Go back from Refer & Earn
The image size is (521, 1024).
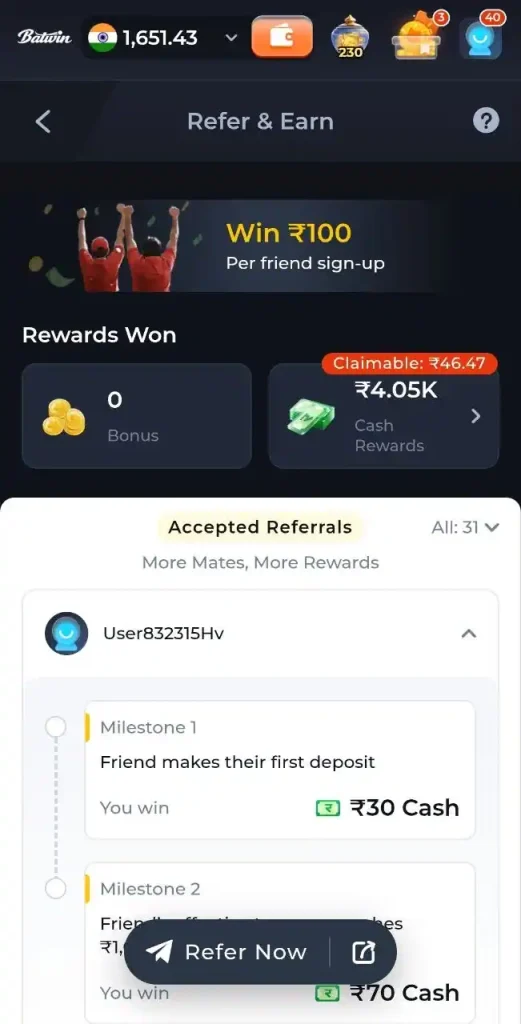click(x=43, y=121)
